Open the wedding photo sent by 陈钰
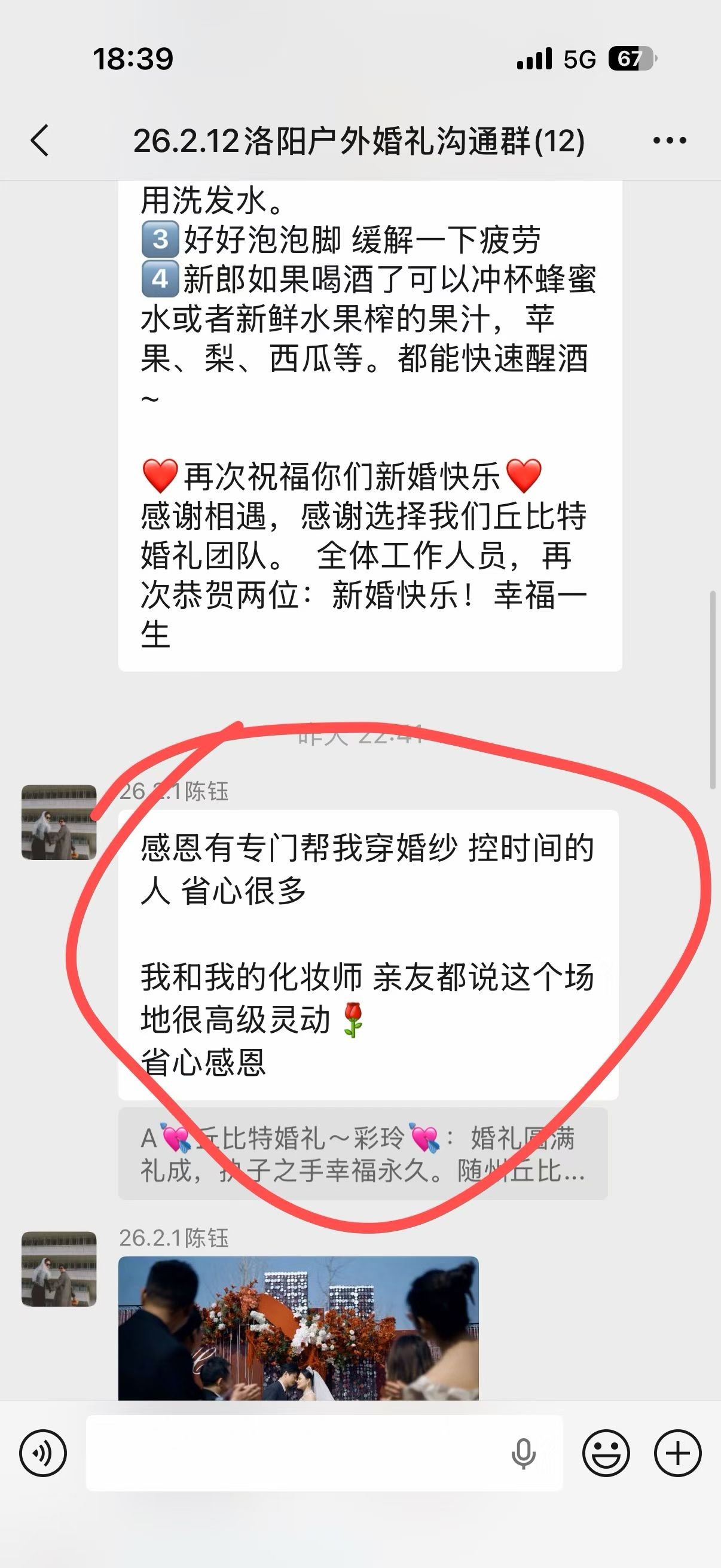 (x=298, y=1327)
